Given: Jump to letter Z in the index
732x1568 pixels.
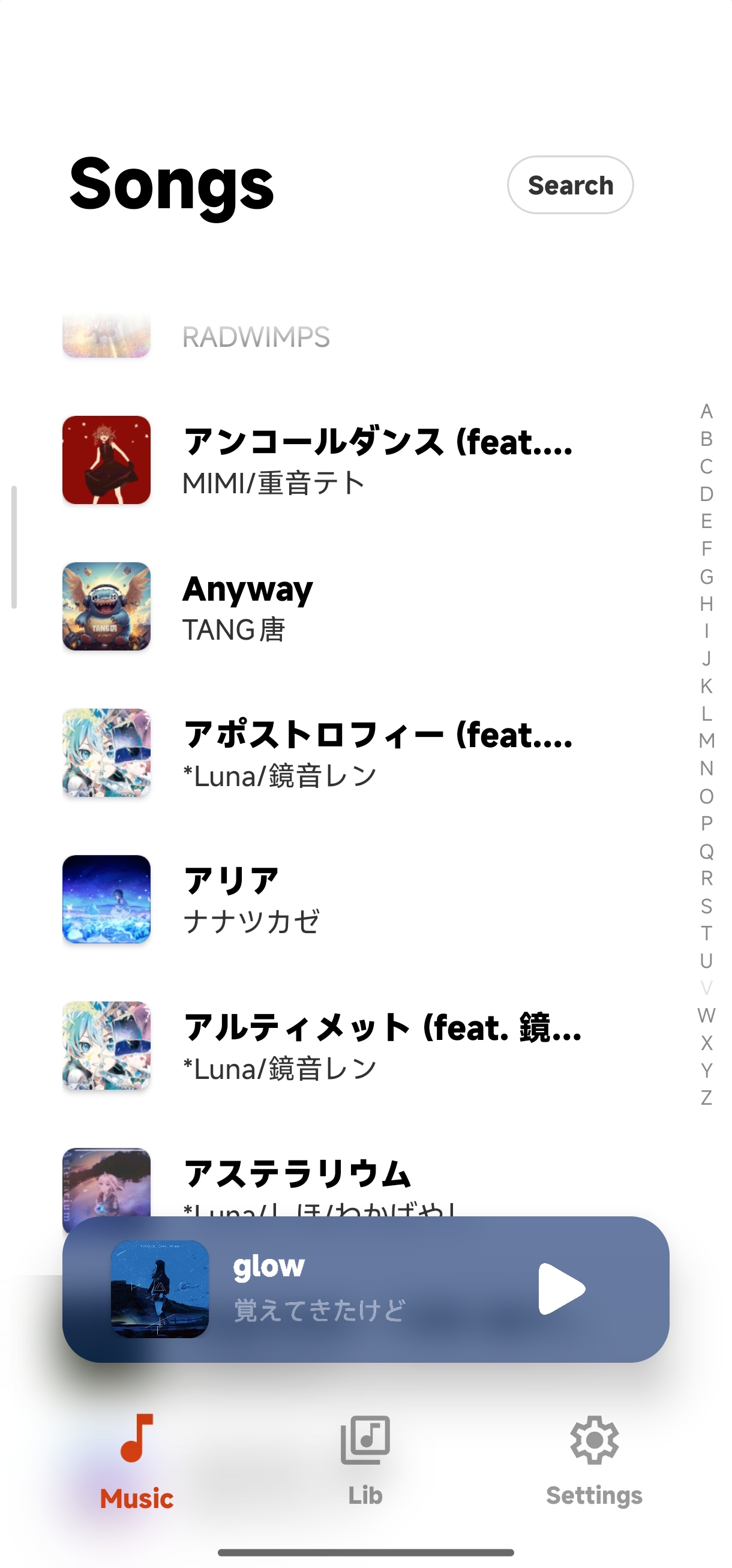Looking at the screenshot, I should click(706, 1098).
